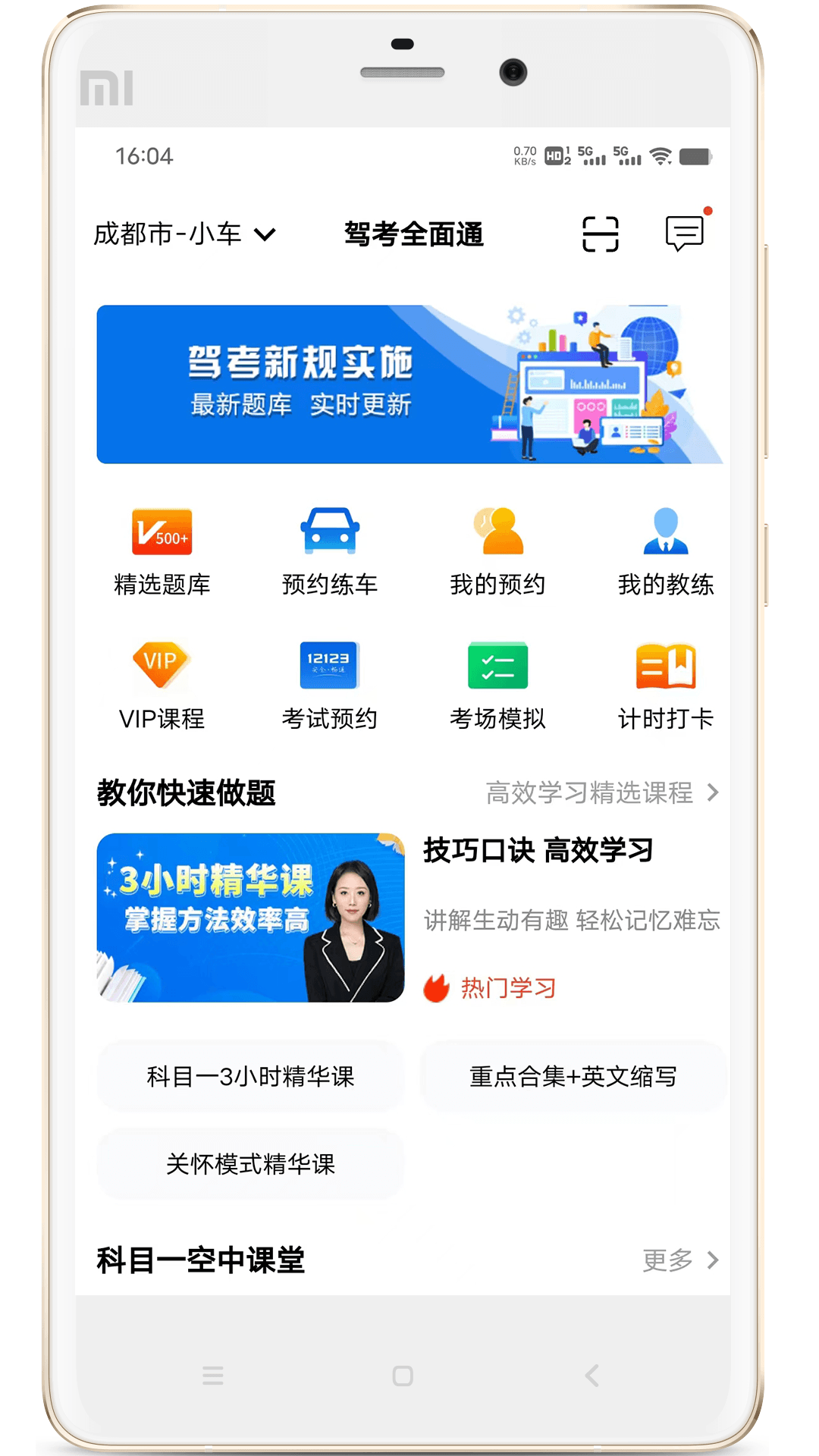This screenshot has width=819, height=1456.
Task: Select the 考场模拟 exam simulation icon
Action: point(498,682)
